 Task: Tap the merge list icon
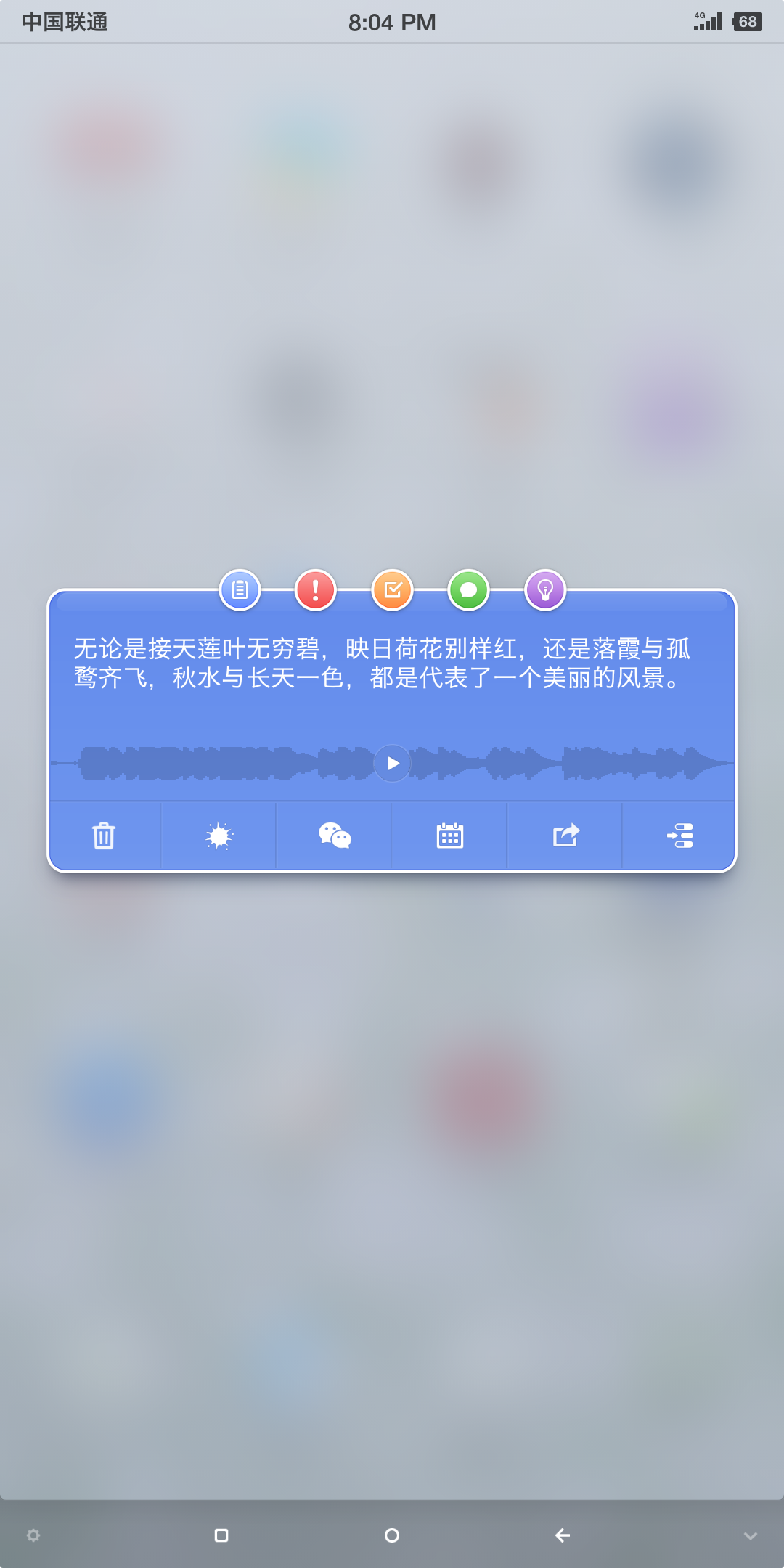point(680,836)
